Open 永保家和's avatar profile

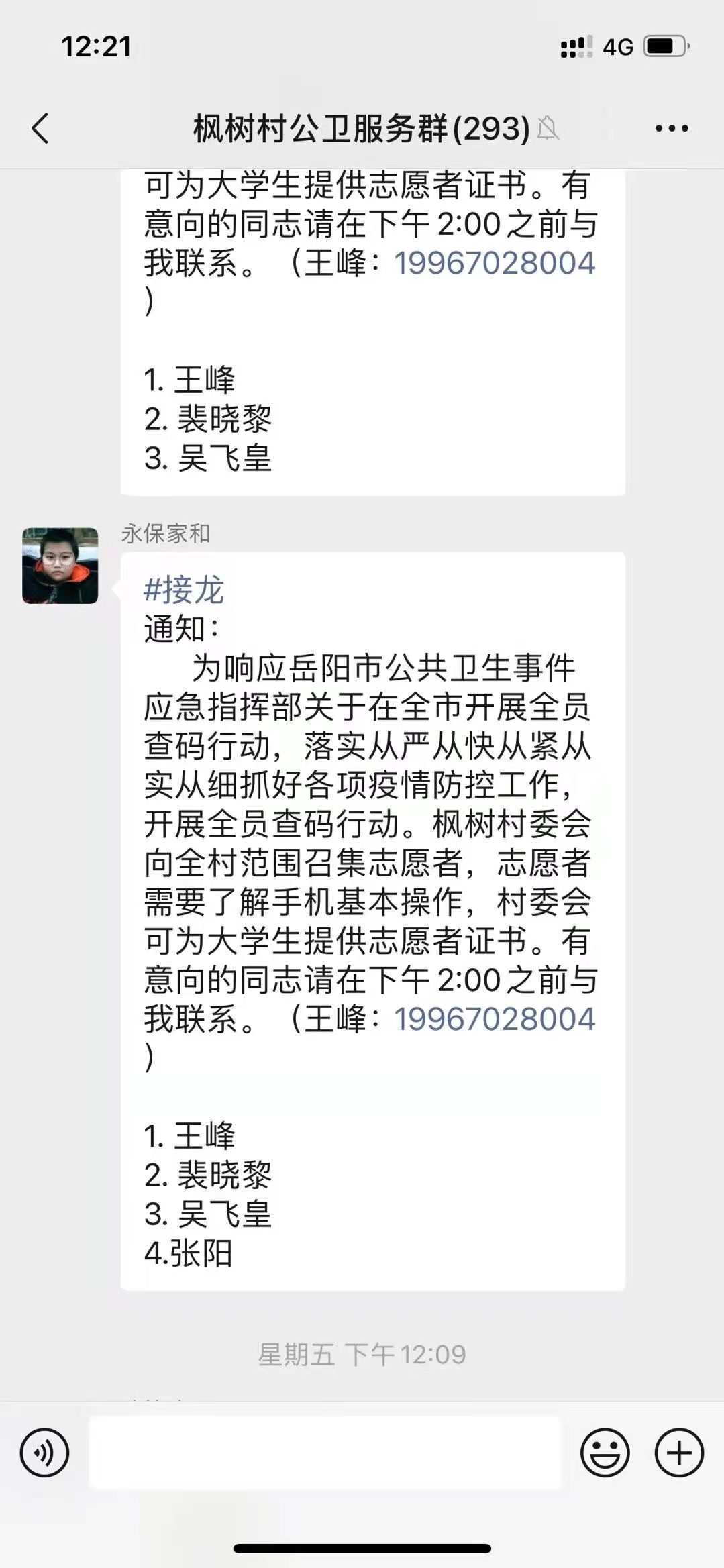point(60,566)
